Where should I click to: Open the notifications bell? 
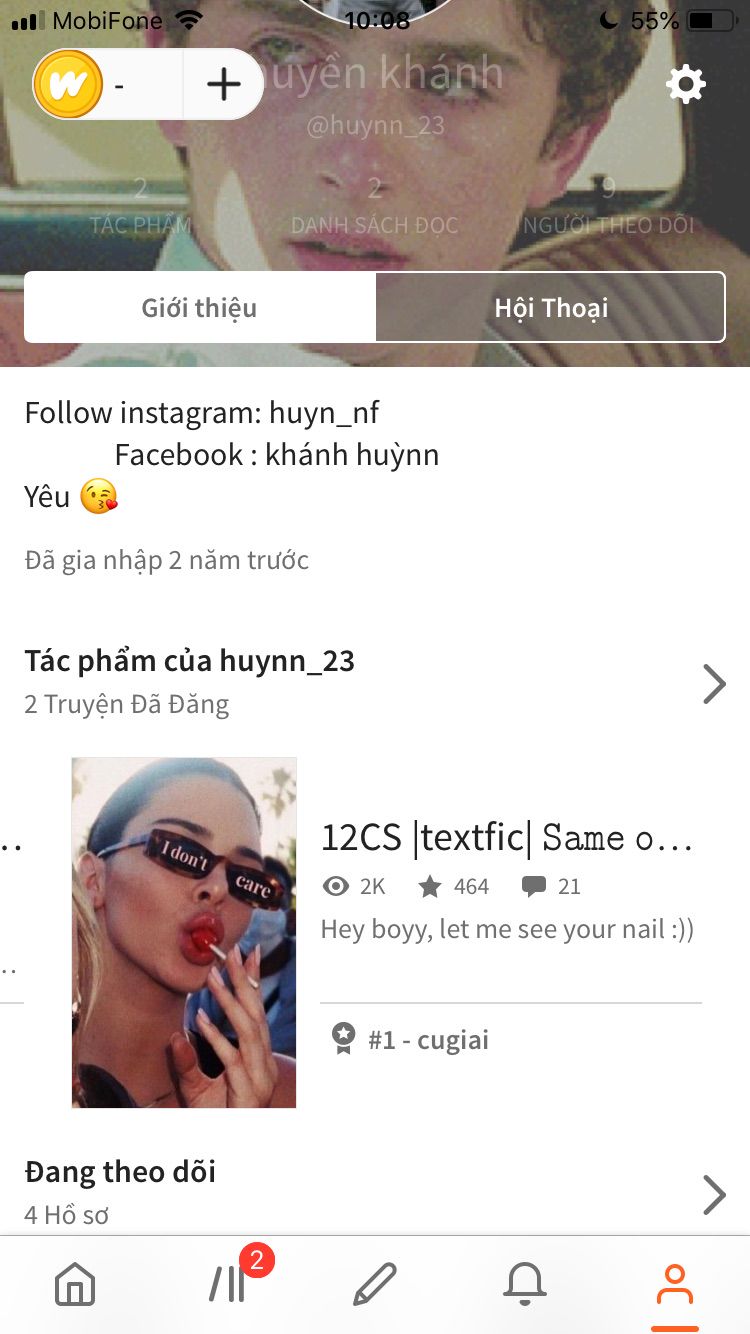[525, 1284]
